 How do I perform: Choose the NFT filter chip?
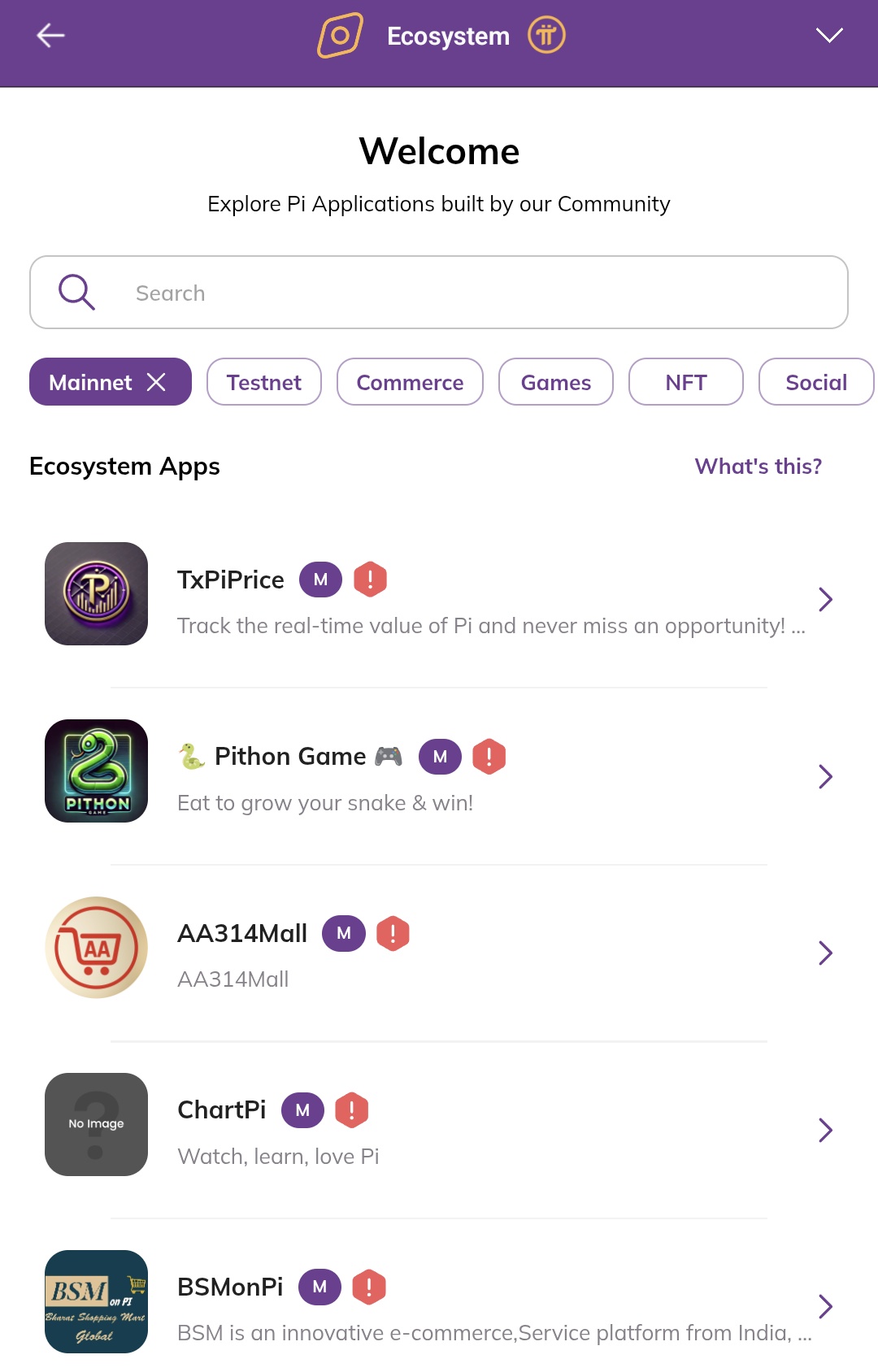(x=685, y=382)
